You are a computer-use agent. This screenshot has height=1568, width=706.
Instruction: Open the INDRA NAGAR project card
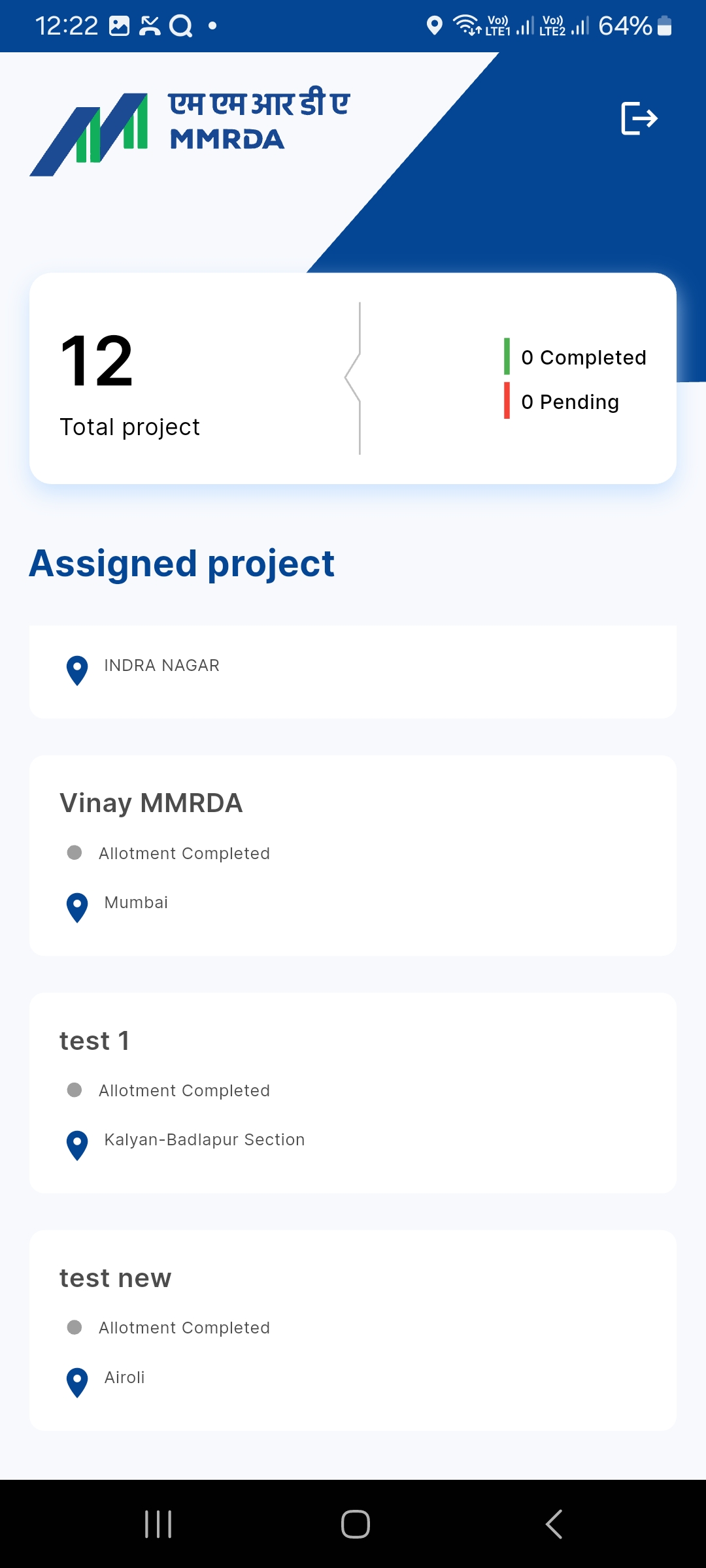pyautogui.click(x=353, y=671)
